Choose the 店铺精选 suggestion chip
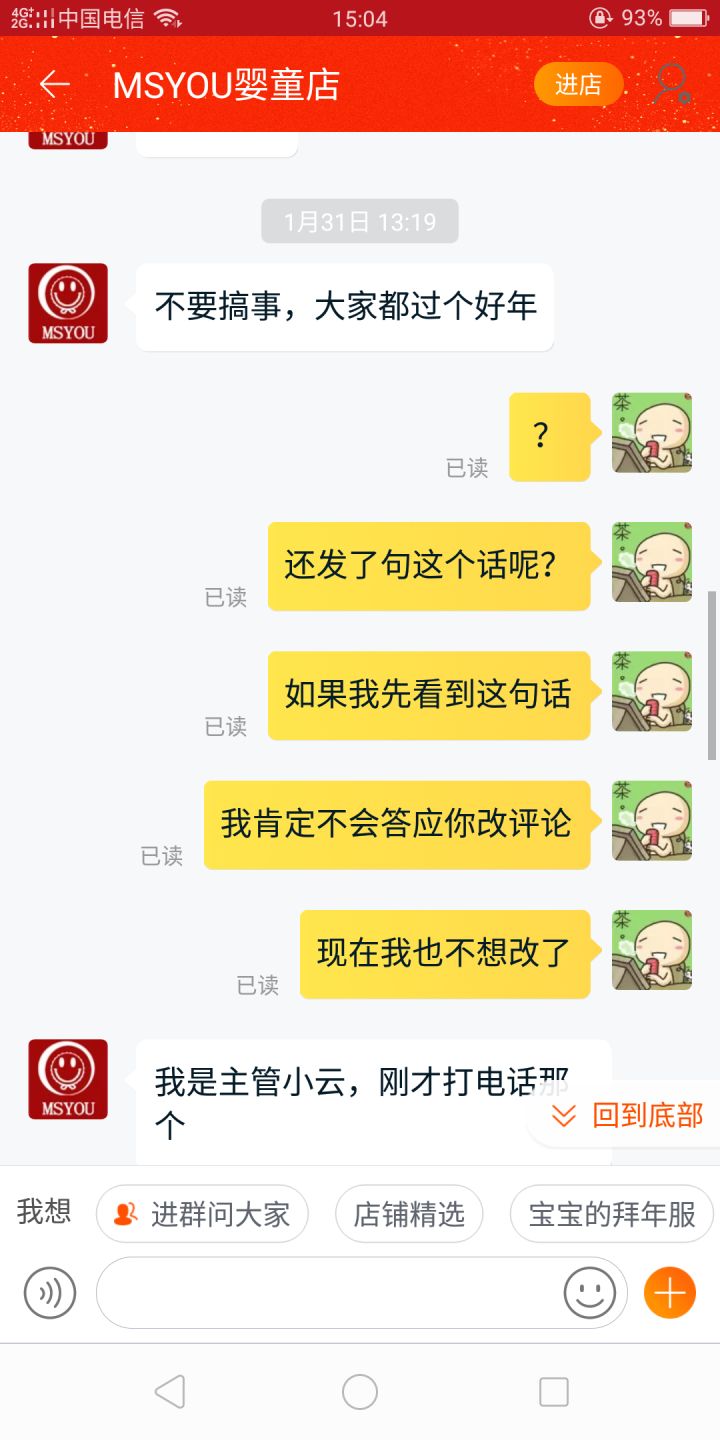This screenshot has width=720, height=1440. (x=409, y=1214)
